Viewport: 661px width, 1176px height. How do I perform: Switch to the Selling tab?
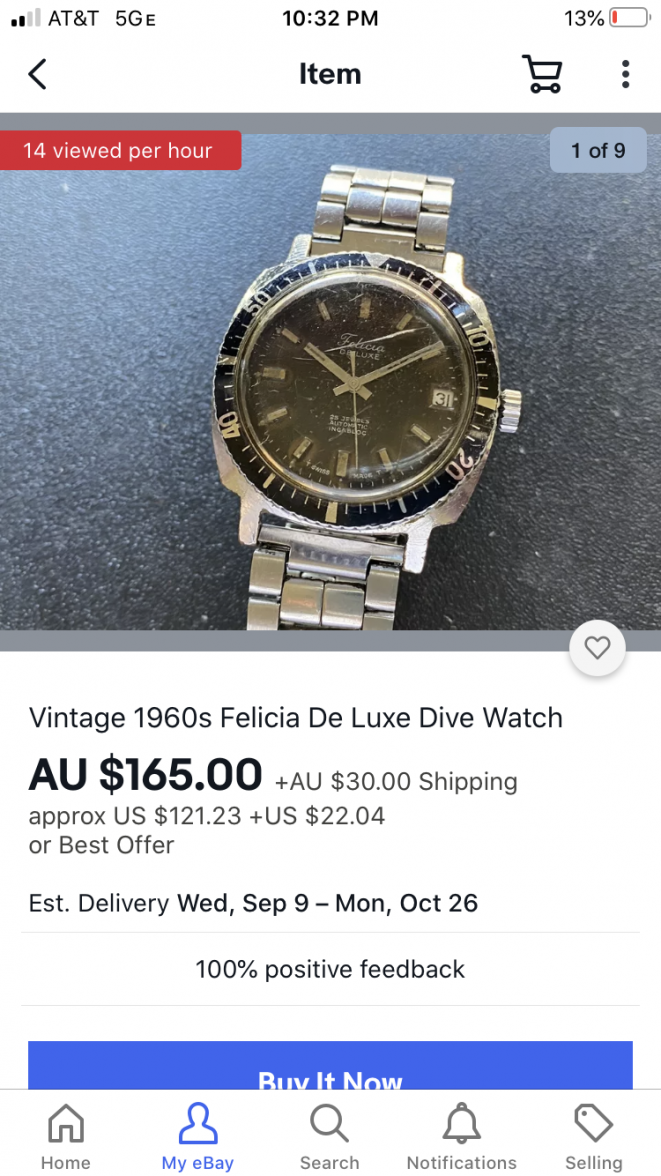click(593, 1137)
